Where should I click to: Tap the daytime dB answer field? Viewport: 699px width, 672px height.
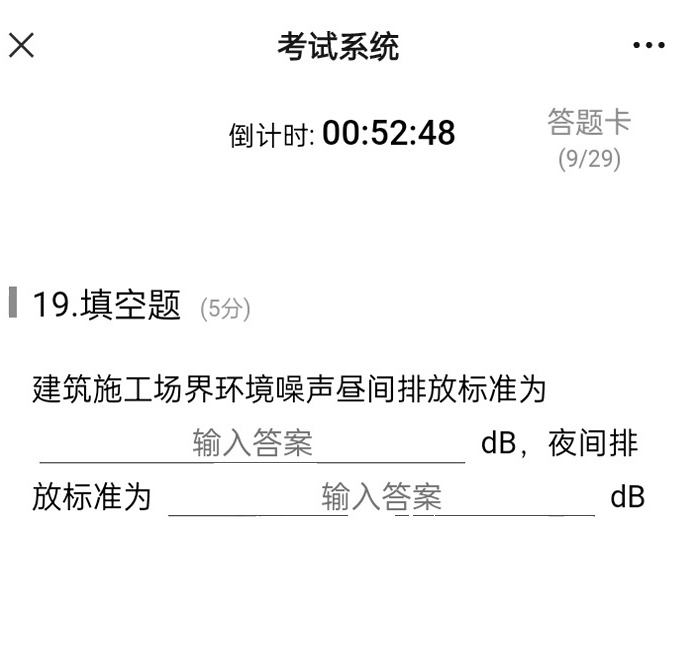(x=252, y=443)
